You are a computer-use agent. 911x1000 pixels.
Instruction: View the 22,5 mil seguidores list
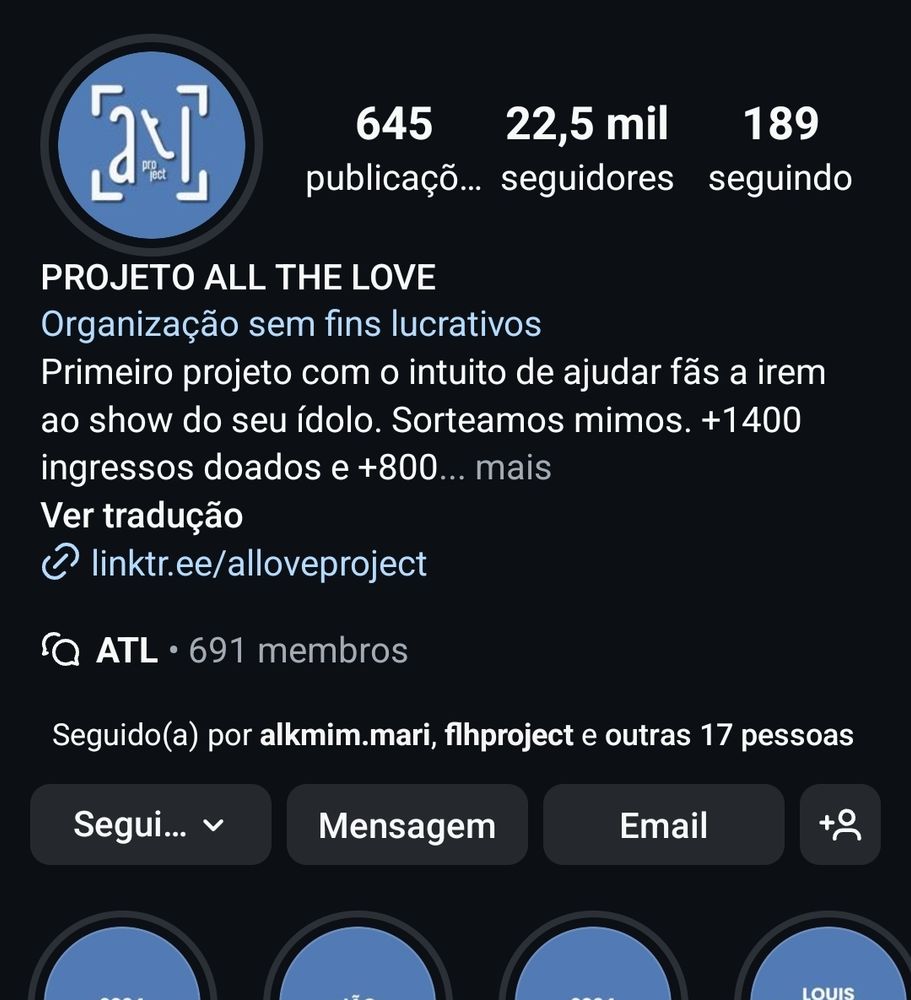click(587, 149)
